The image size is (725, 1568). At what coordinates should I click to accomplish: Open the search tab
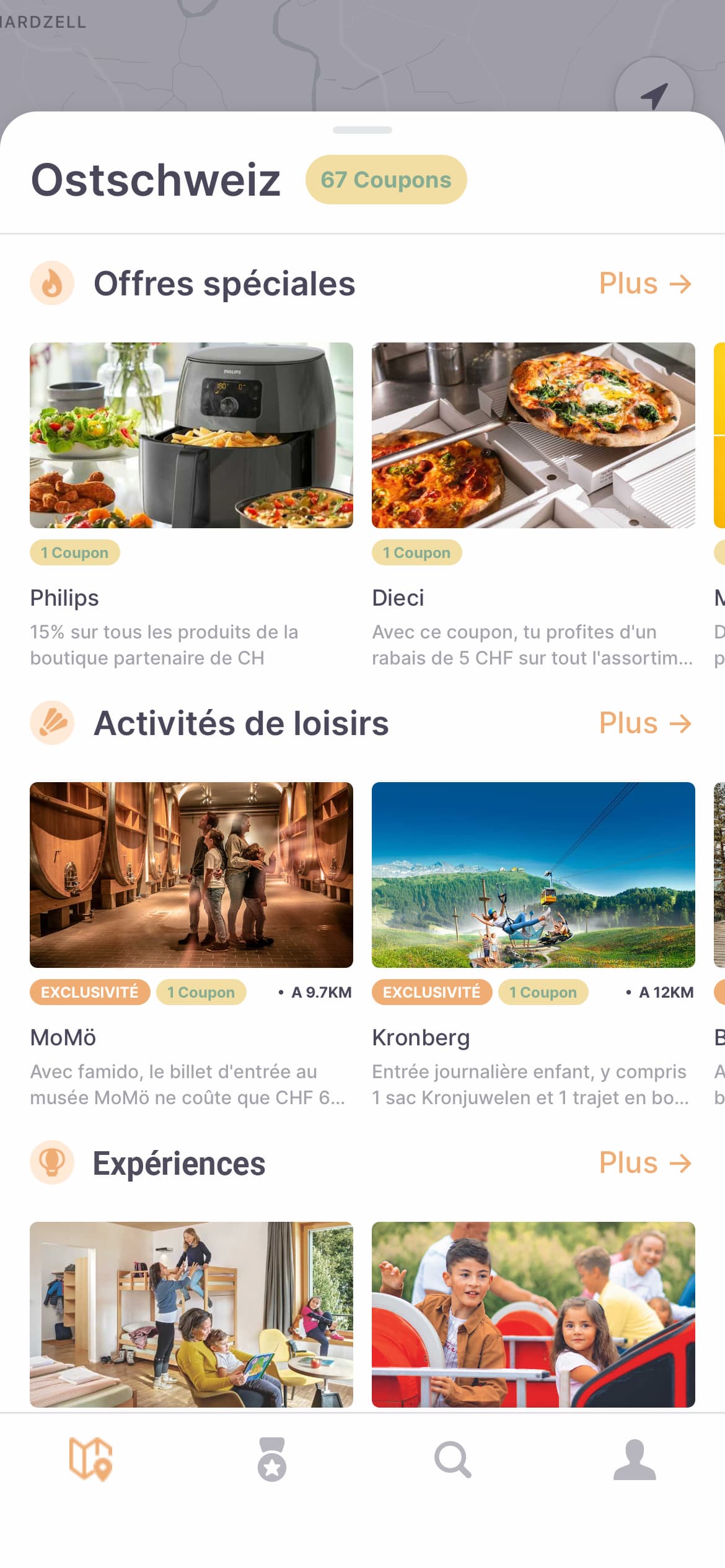[453, 1459]
